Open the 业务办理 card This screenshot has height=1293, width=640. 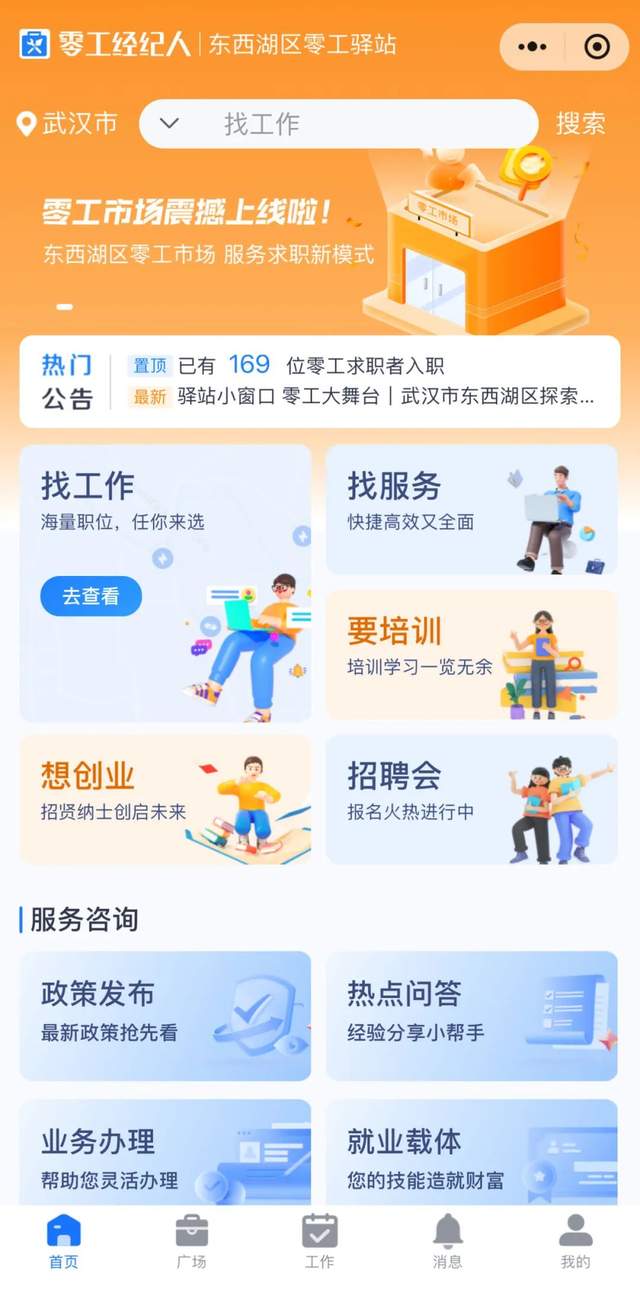(x=165, y=1155)
